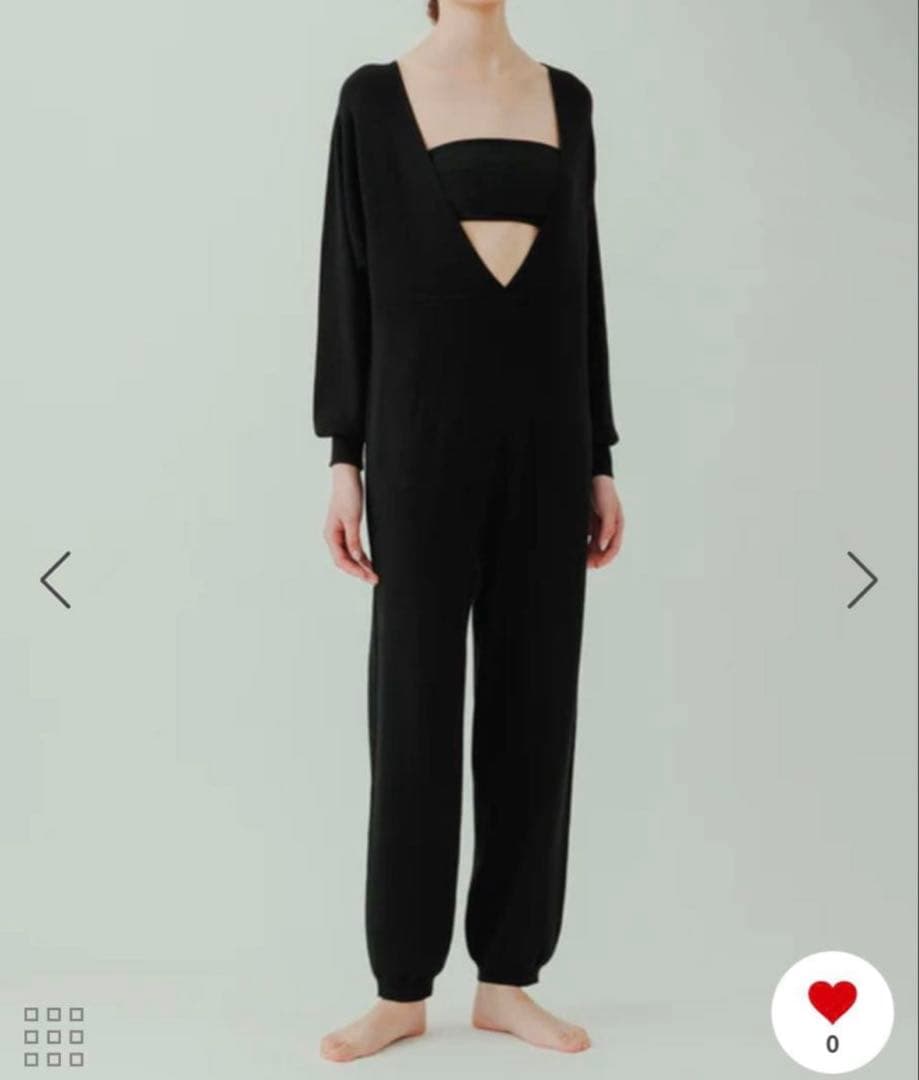Show the next product photo
This screenshot has height=1080, width=919.
click(x=861, y=580)
